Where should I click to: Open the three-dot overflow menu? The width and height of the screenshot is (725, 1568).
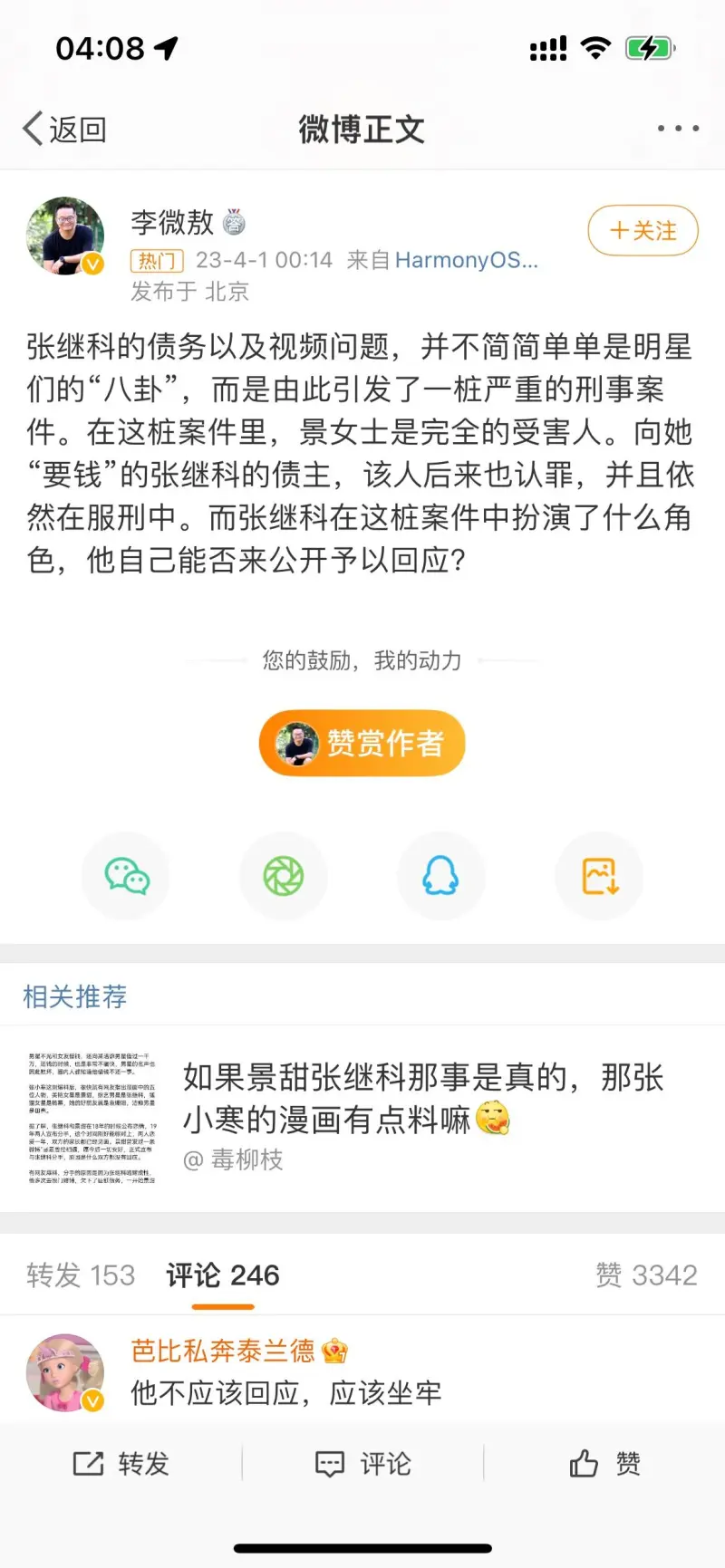pos(678,129)
